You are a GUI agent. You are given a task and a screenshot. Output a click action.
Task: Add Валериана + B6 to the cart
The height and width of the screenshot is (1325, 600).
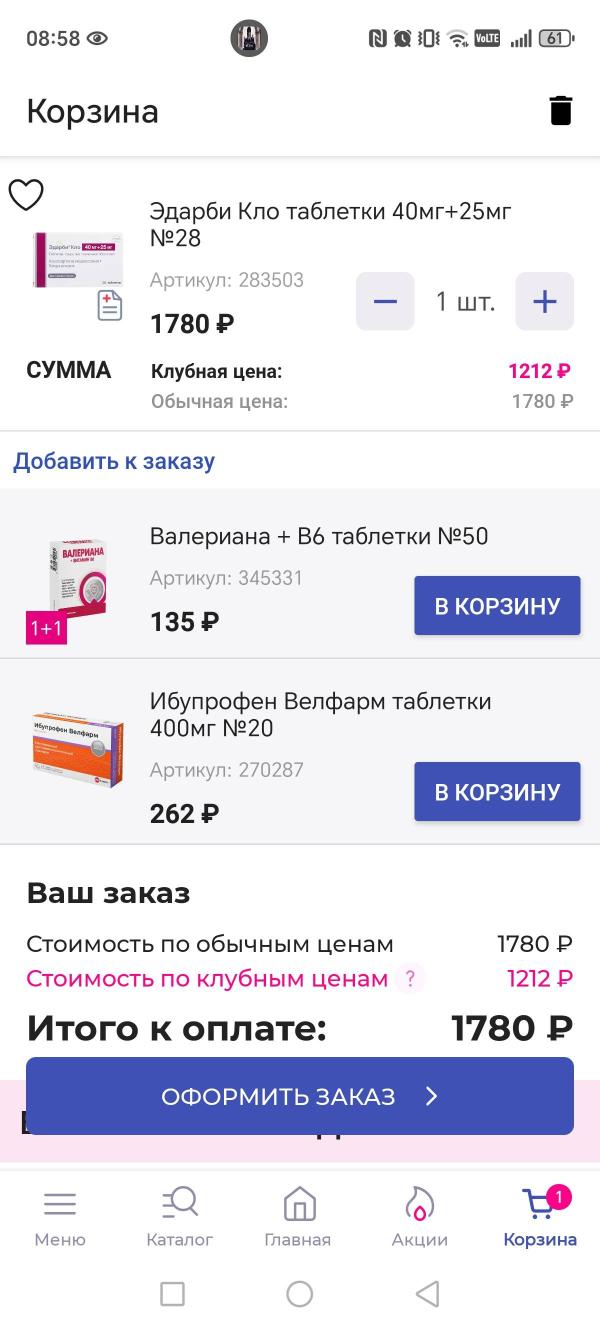497,606
